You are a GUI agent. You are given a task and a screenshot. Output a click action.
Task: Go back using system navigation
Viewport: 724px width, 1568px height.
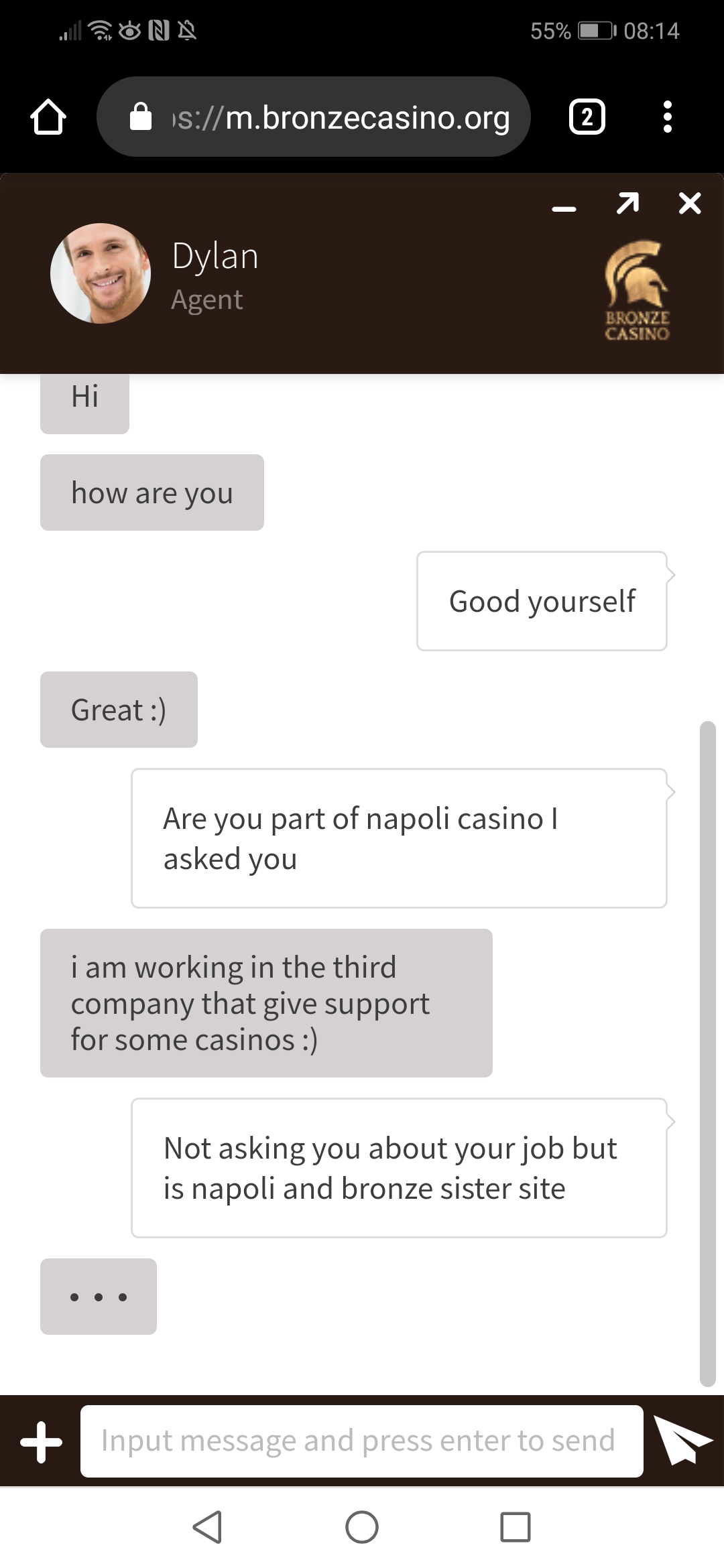click(207, 1527)
